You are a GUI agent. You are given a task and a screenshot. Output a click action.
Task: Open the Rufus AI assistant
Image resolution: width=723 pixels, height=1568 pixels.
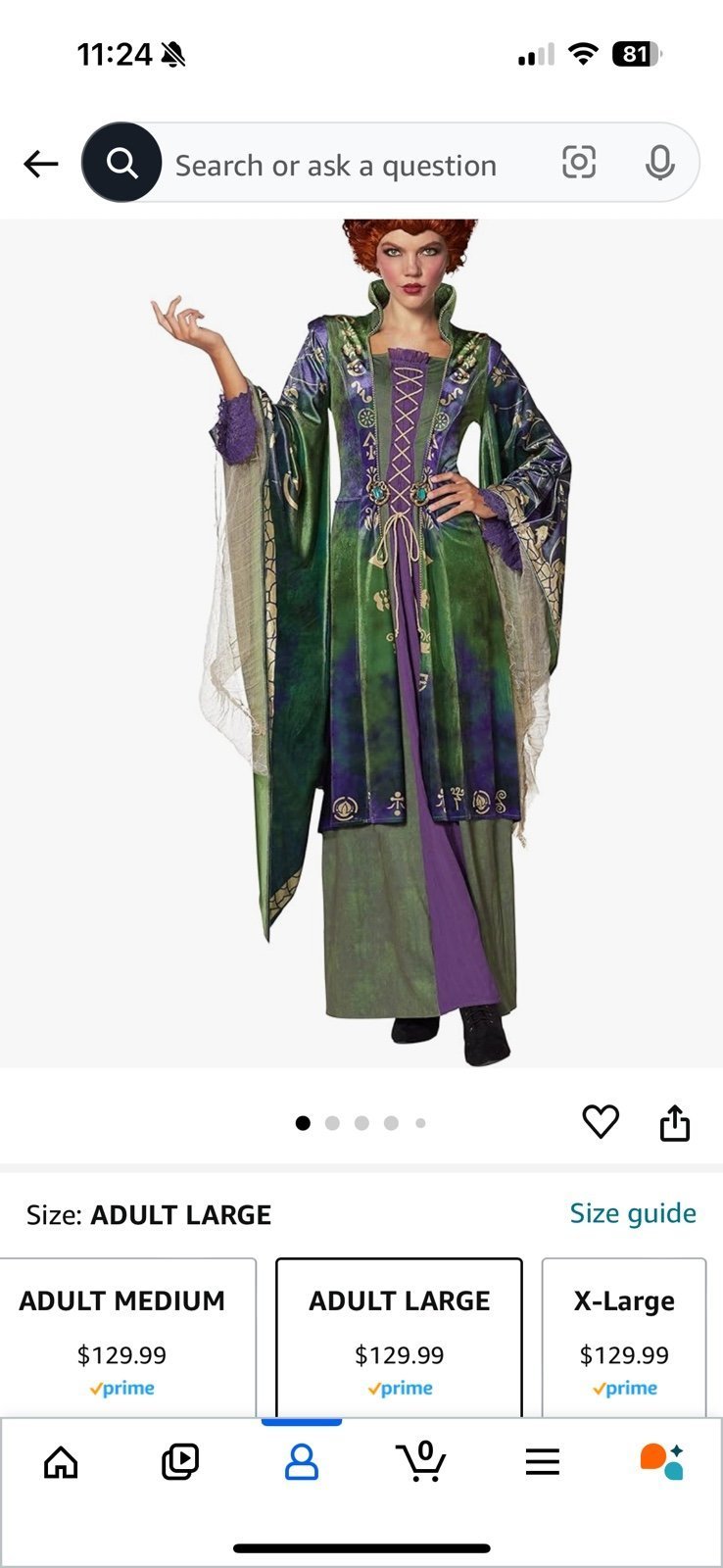coord(662,1461)
